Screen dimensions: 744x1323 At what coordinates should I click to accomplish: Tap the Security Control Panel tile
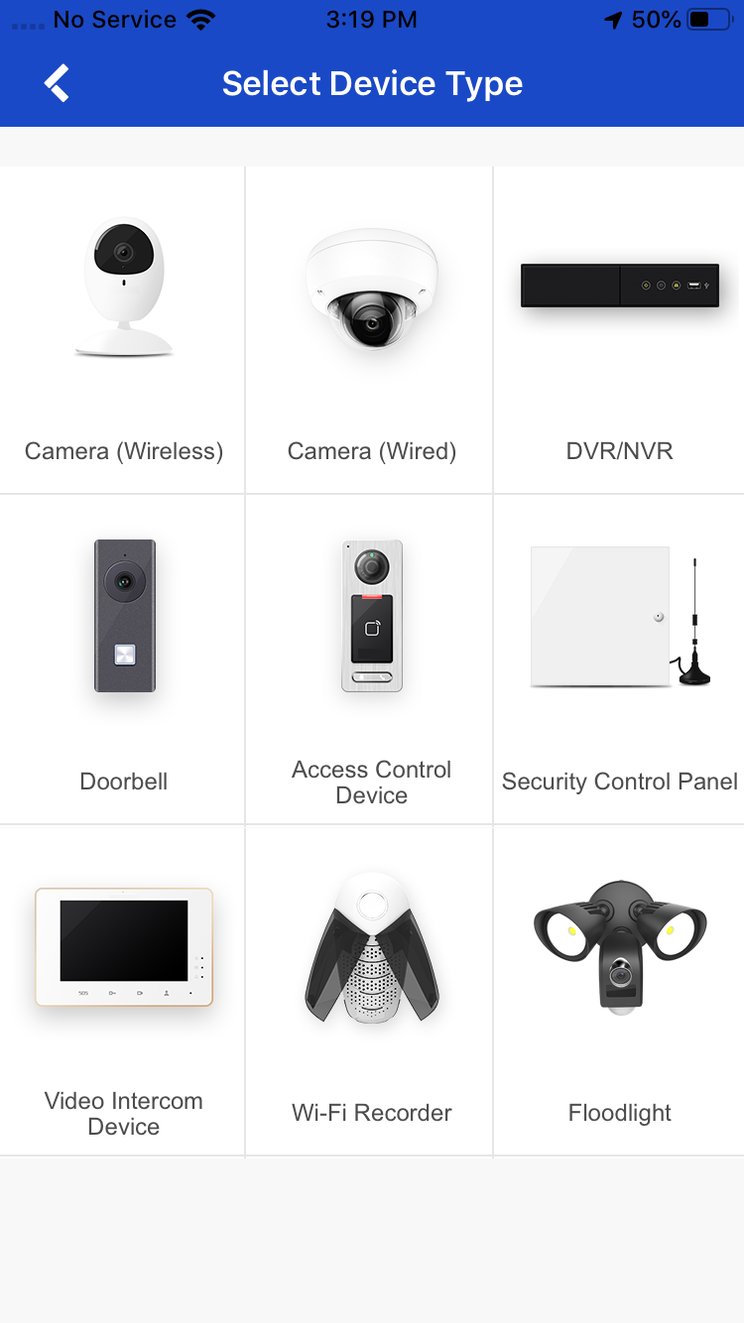[x=619, y=660]
